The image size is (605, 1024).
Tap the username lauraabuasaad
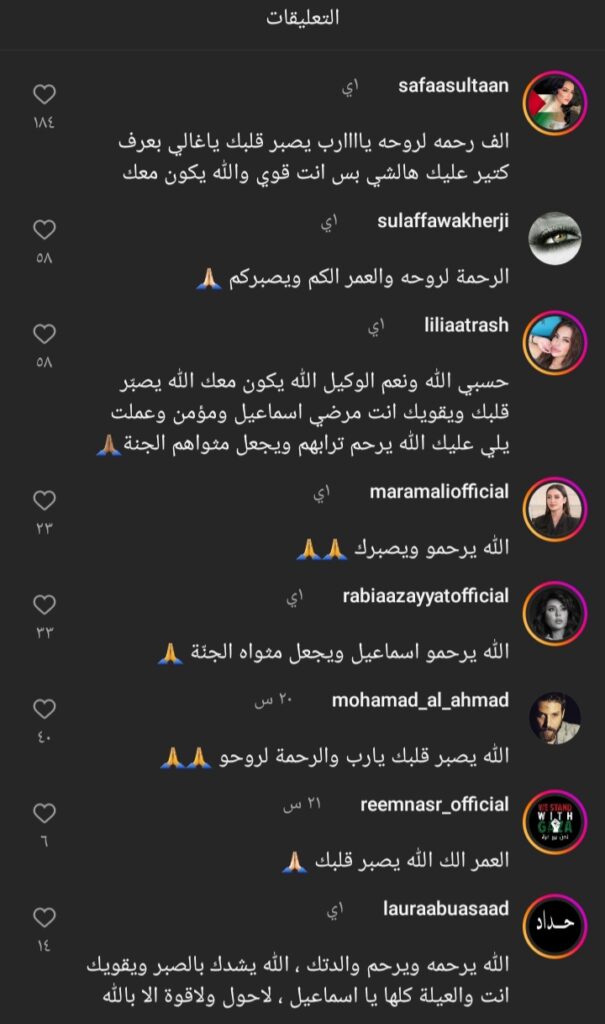click(446, 908)
